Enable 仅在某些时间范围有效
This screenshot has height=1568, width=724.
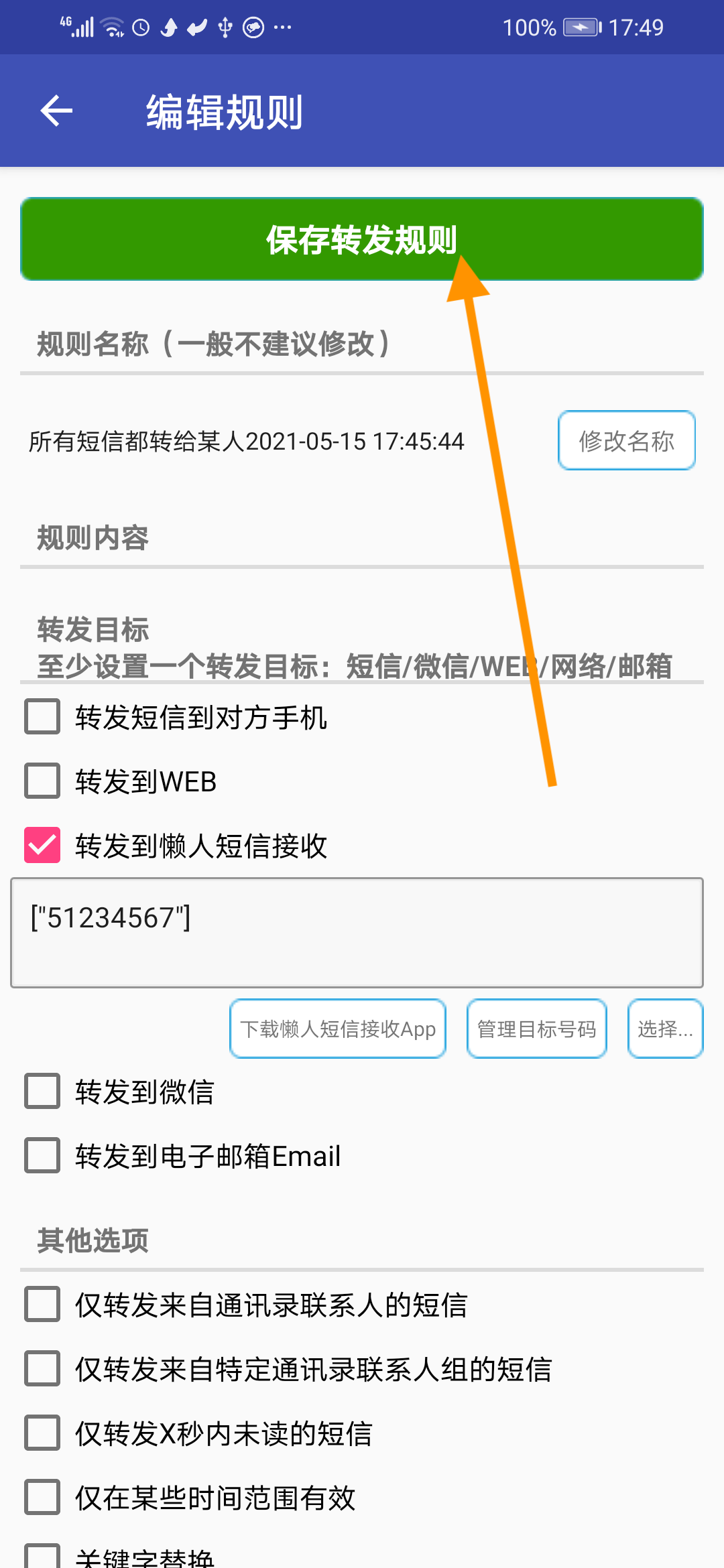[42, 1497]
